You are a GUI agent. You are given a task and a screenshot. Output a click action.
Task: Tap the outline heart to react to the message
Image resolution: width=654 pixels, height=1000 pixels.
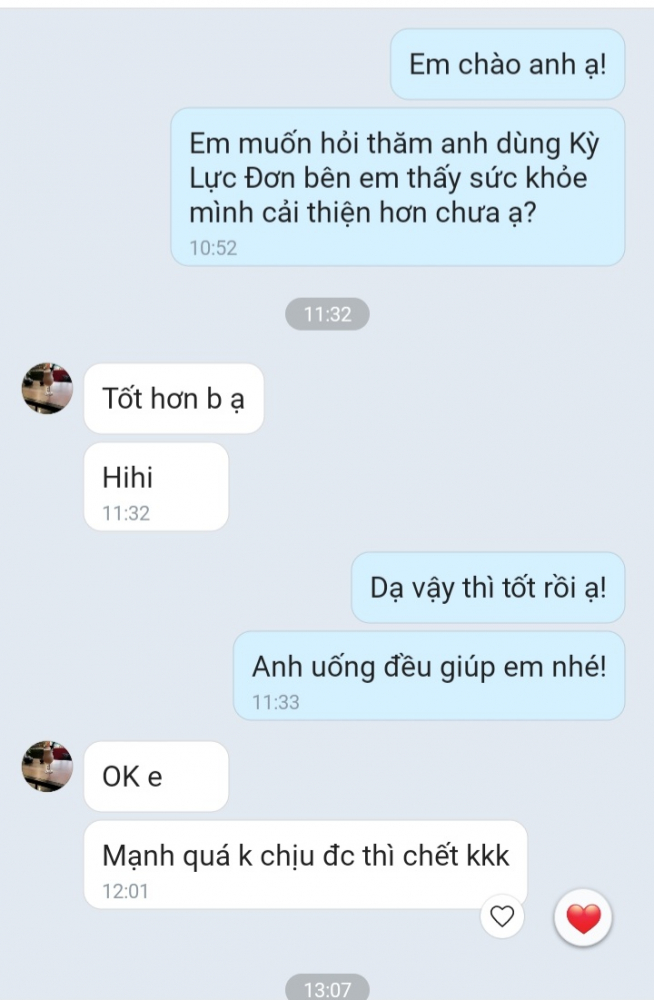tap(502, 916)
